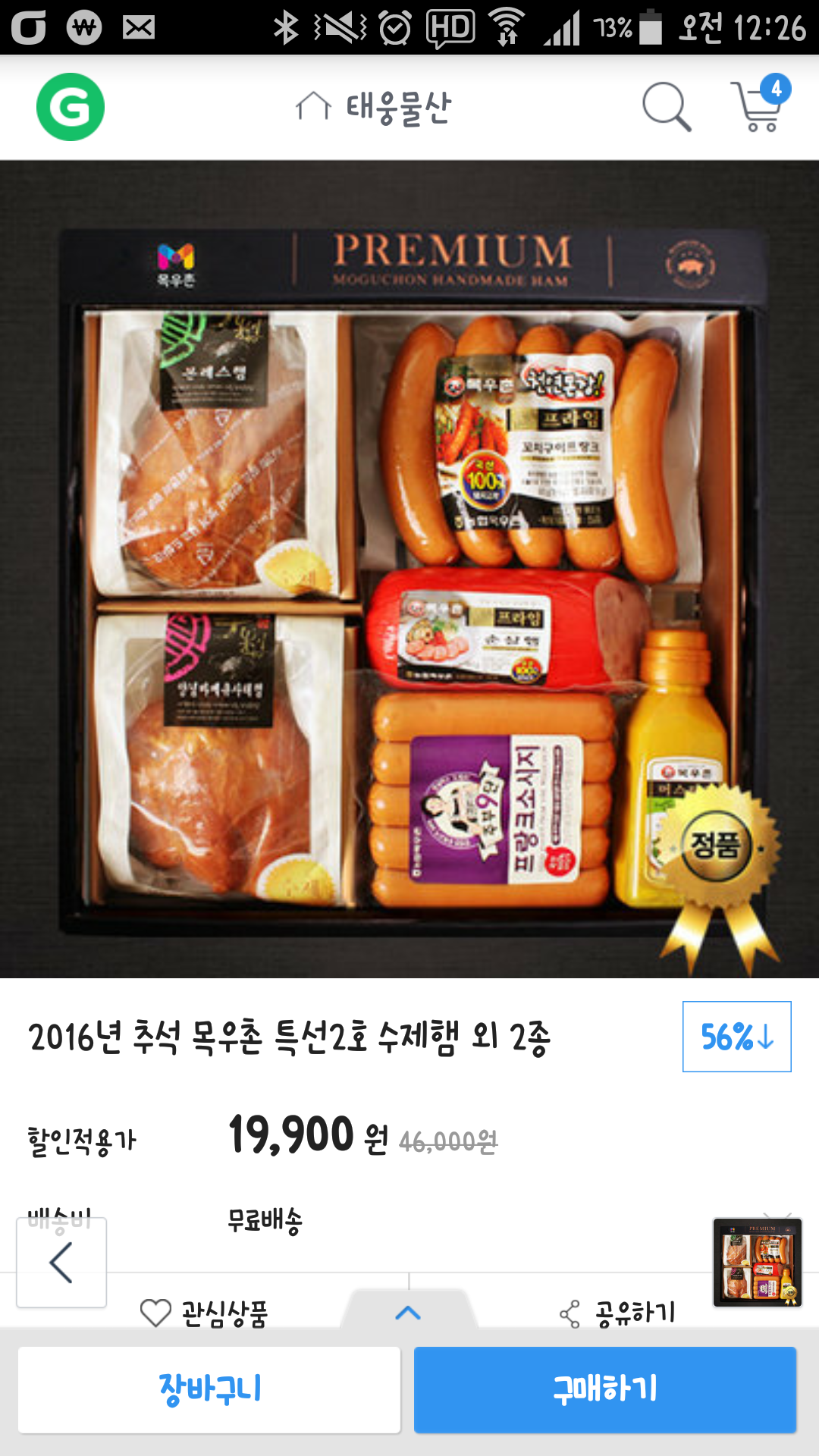Open the 태웅물산 seller shop link
Screen dimensions: 819x1456
point(374,107)
